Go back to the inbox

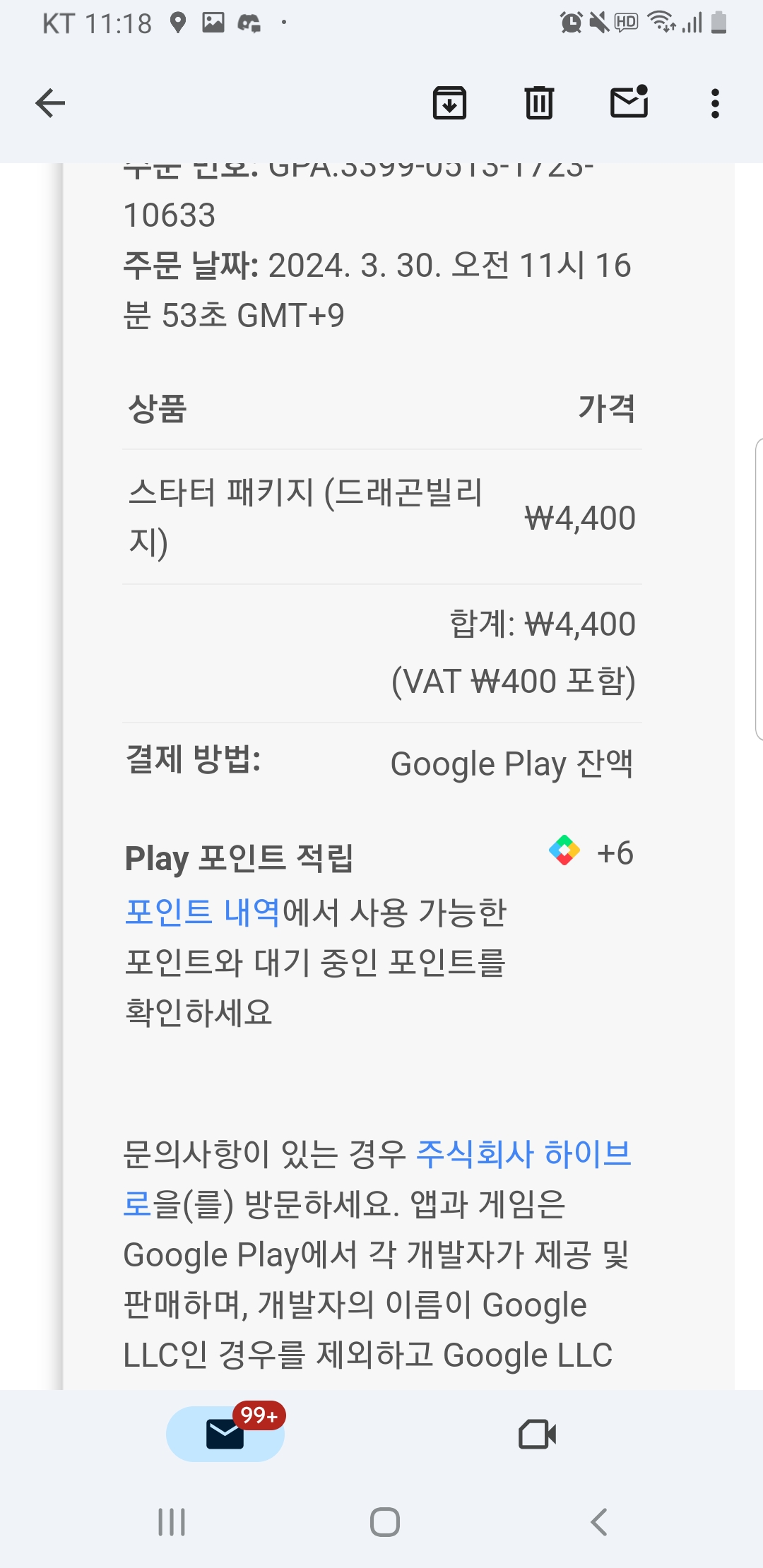[x=50, y=103]
